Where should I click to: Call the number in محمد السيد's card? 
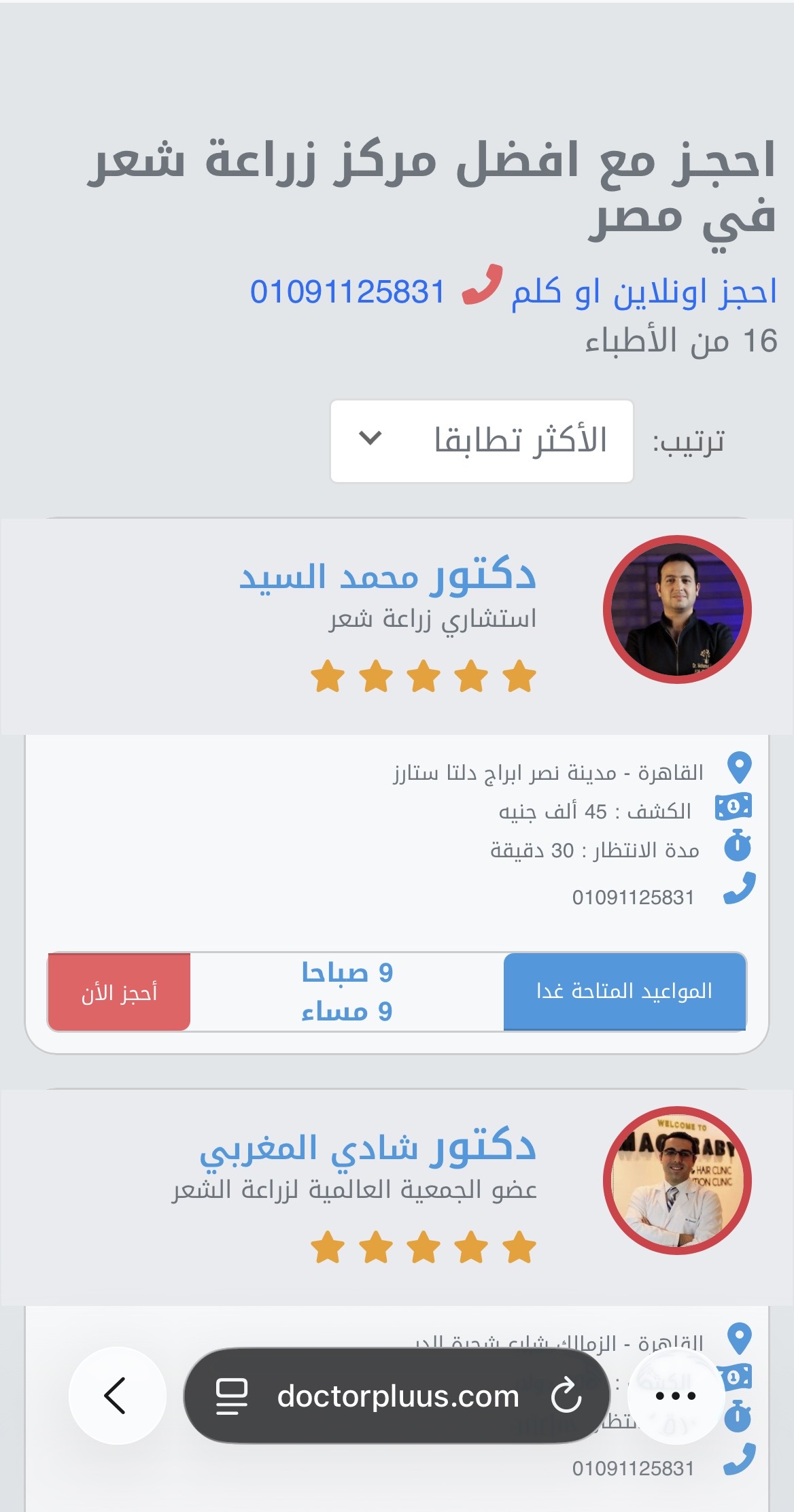pos(632,897)
